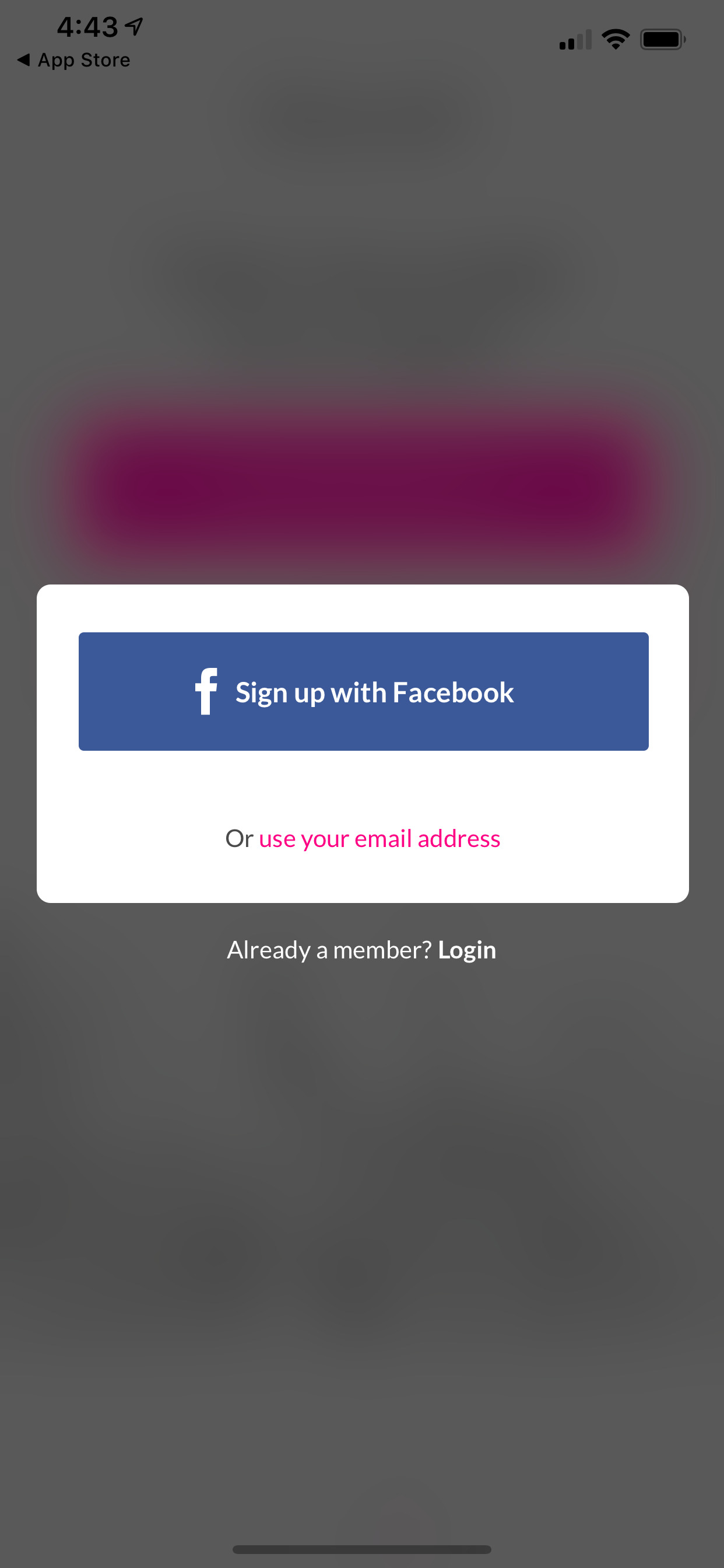Return to the App Store
Viewport: 724px width, 1568px height.
(73, 60)
